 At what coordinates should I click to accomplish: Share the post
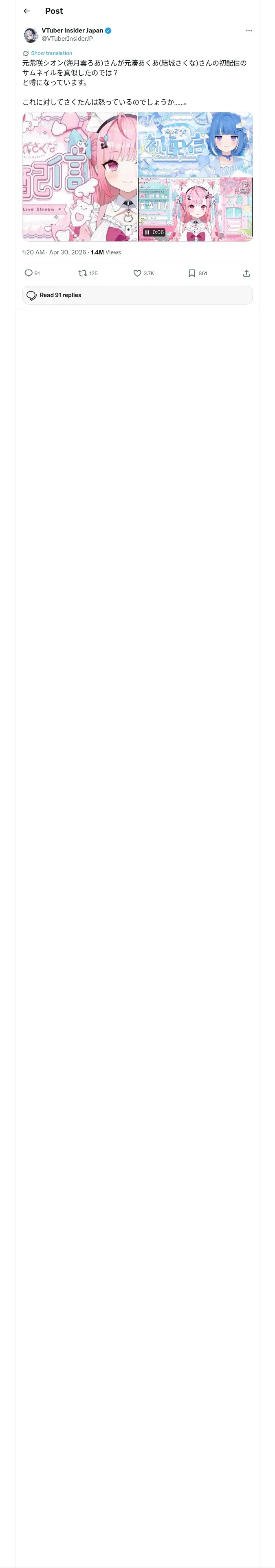tap(246, 273)
